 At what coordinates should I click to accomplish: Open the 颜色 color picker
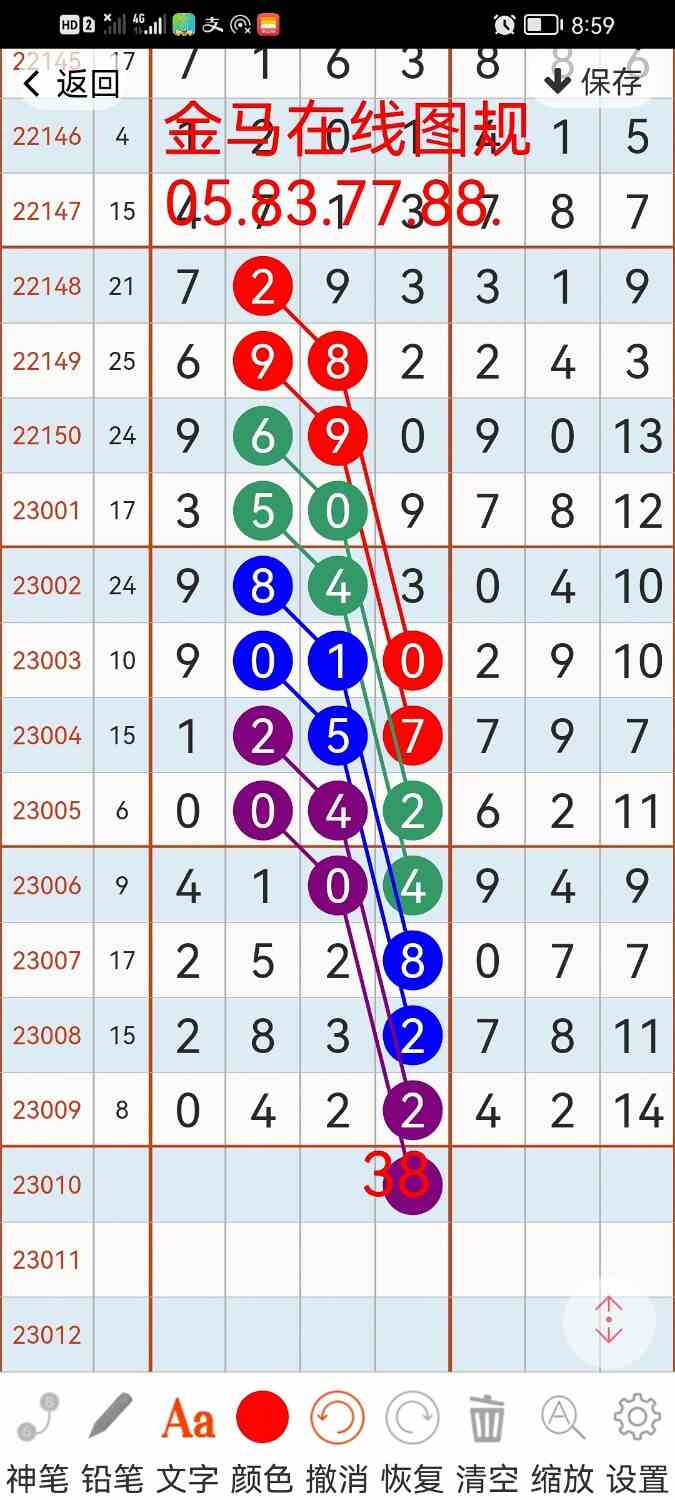(262, 1439)
